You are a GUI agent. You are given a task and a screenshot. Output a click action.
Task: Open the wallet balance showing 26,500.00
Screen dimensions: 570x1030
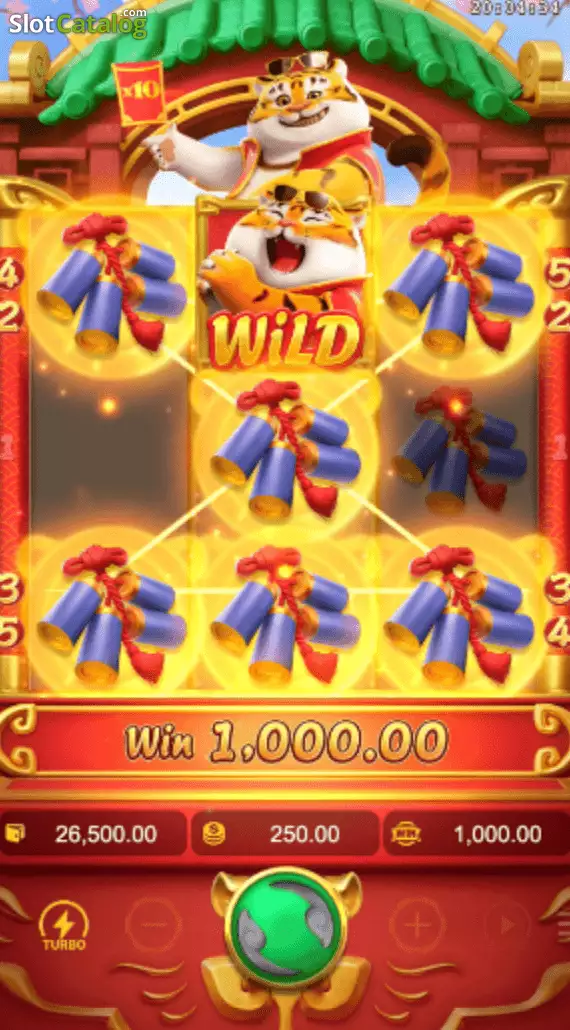tap(93, 834)
